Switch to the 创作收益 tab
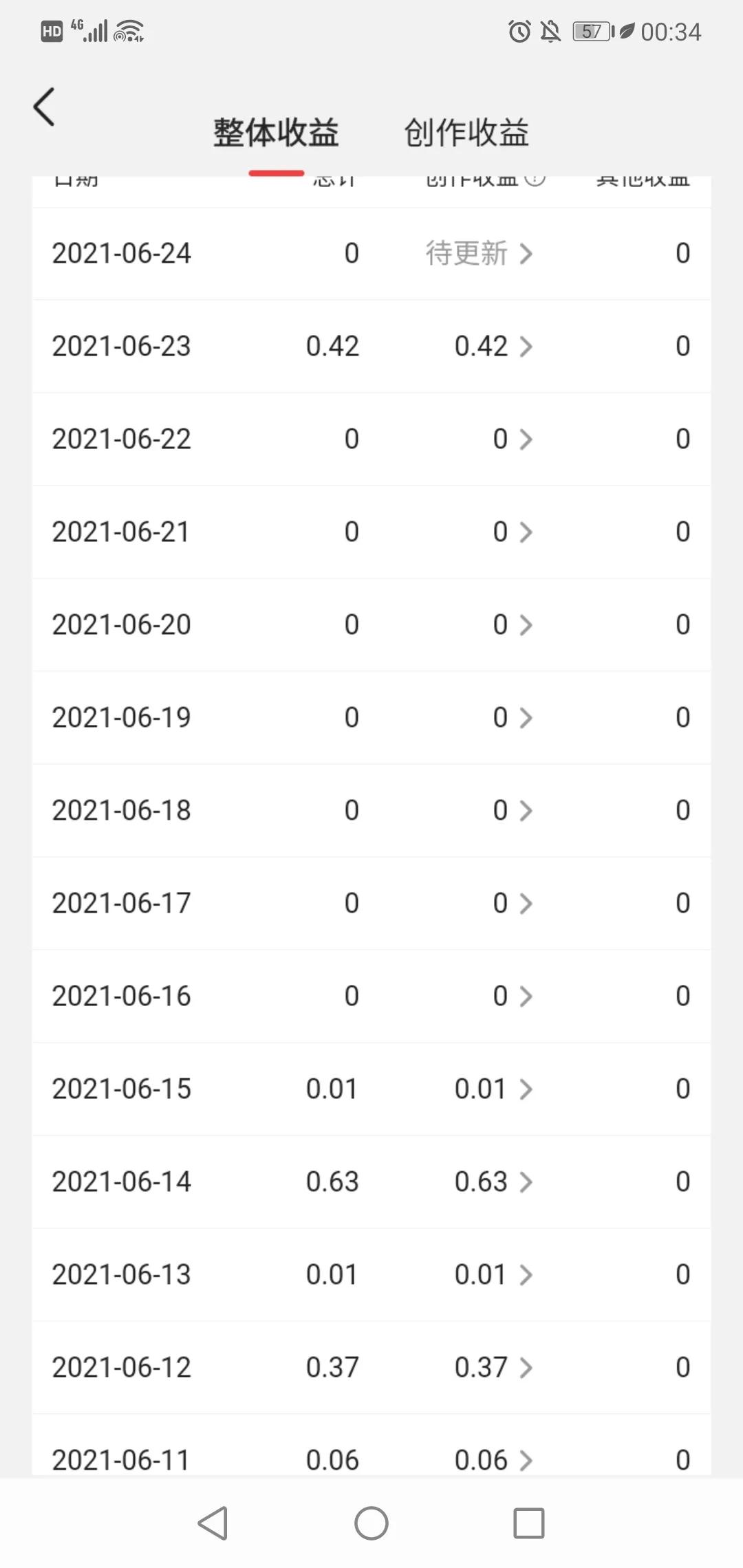This screenshot has height=1568, width=743. pos(466,132)
